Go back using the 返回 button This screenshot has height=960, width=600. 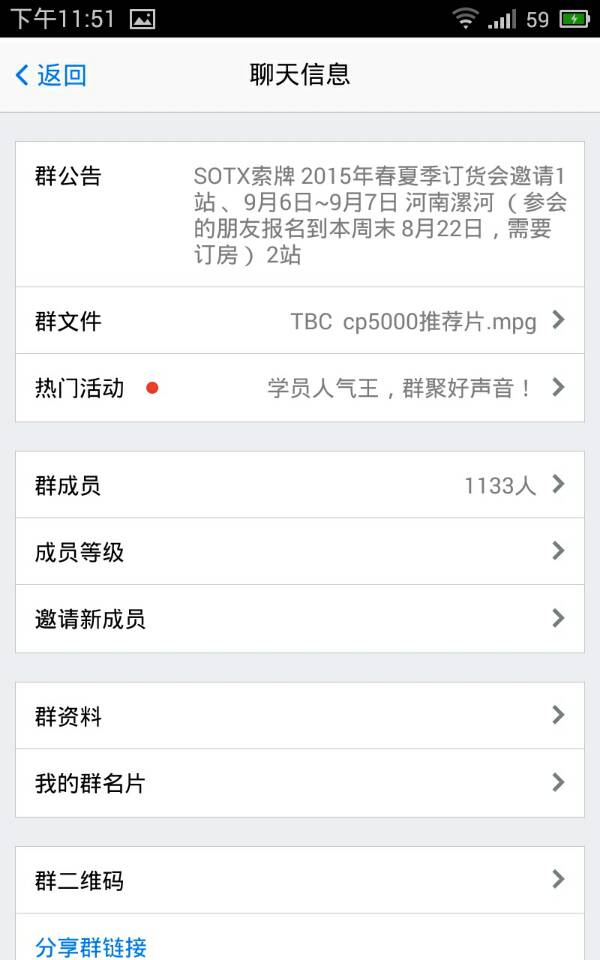click(50, 75)
